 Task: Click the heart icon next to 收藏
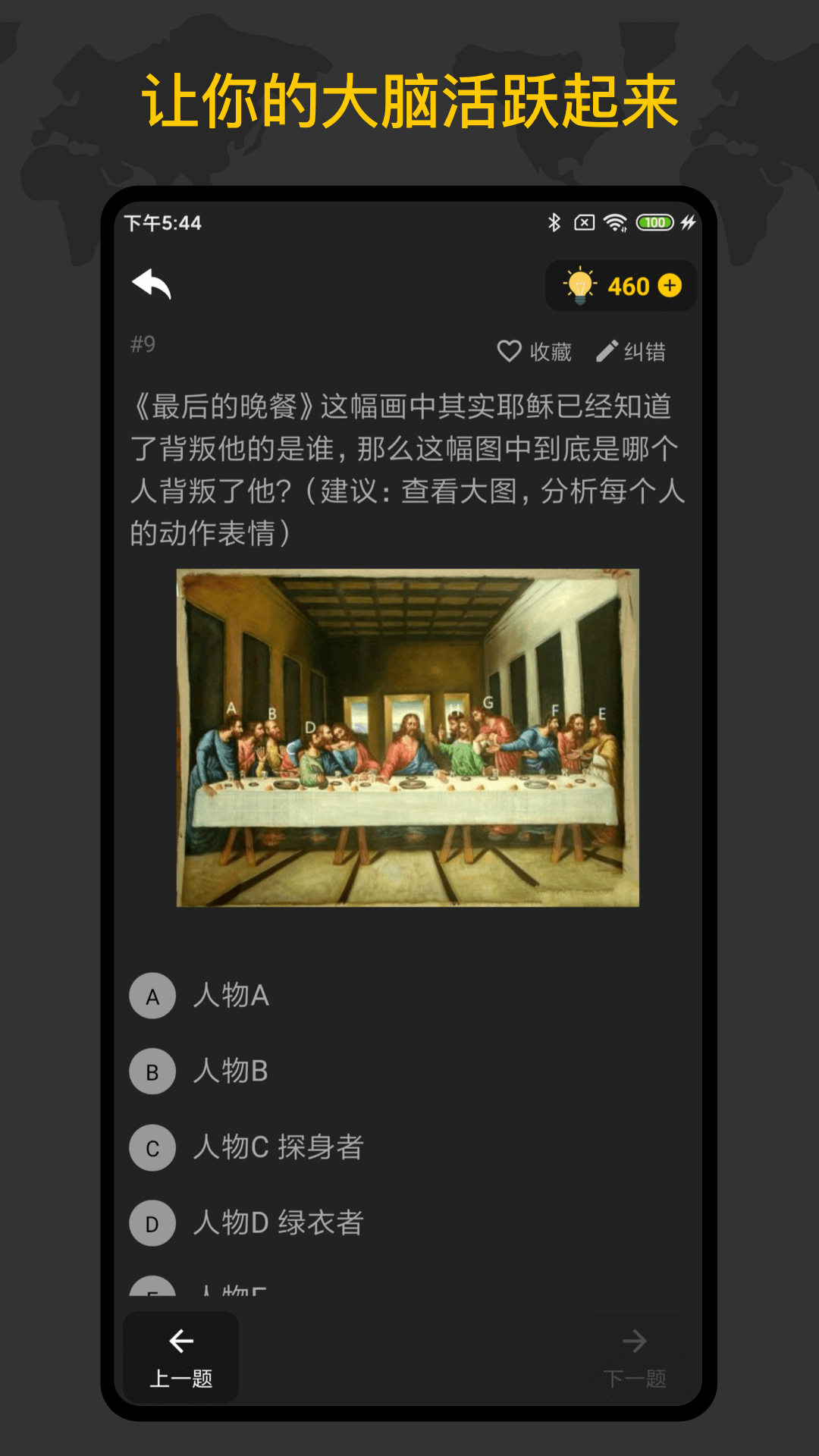pyautogui.click(x=510, y=351)
